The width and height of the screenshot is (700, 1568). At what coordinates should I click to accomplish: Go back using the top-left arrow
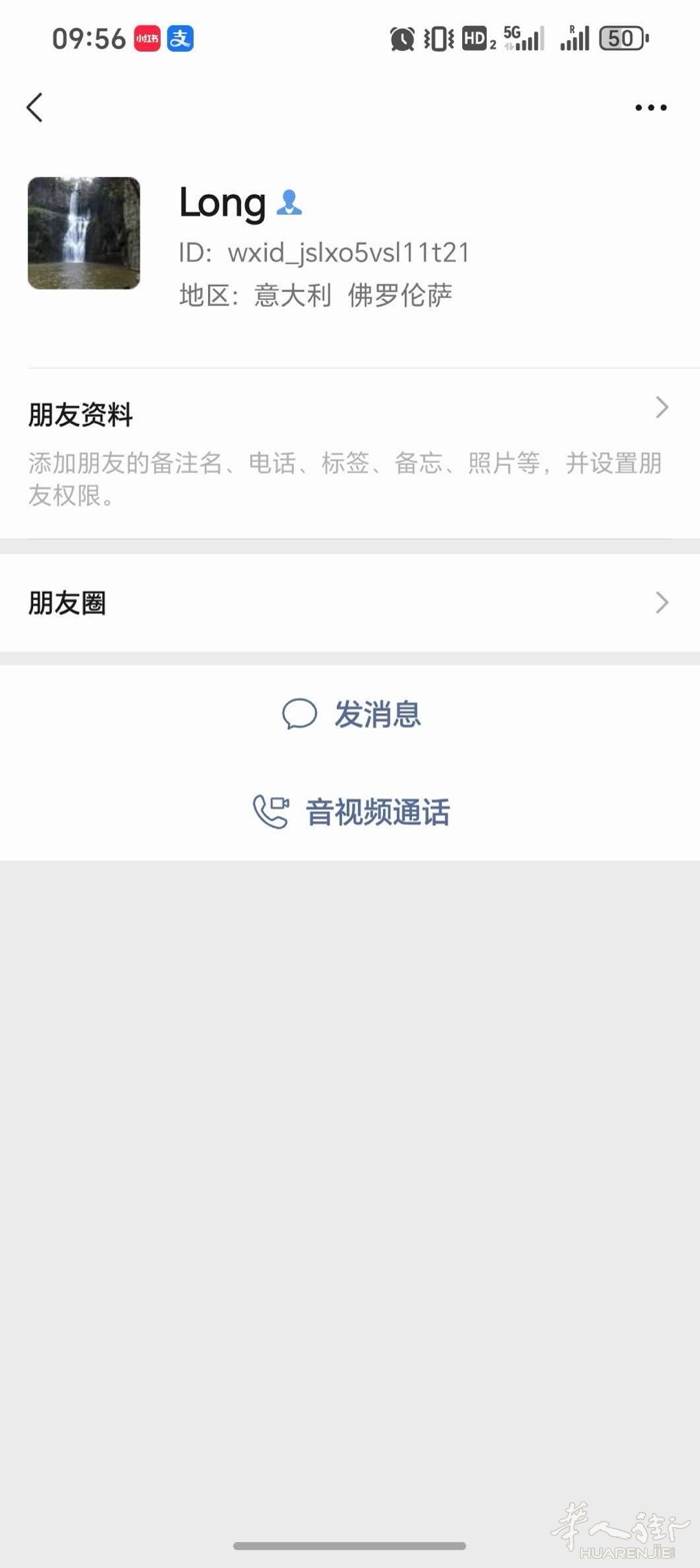[35, 107]
